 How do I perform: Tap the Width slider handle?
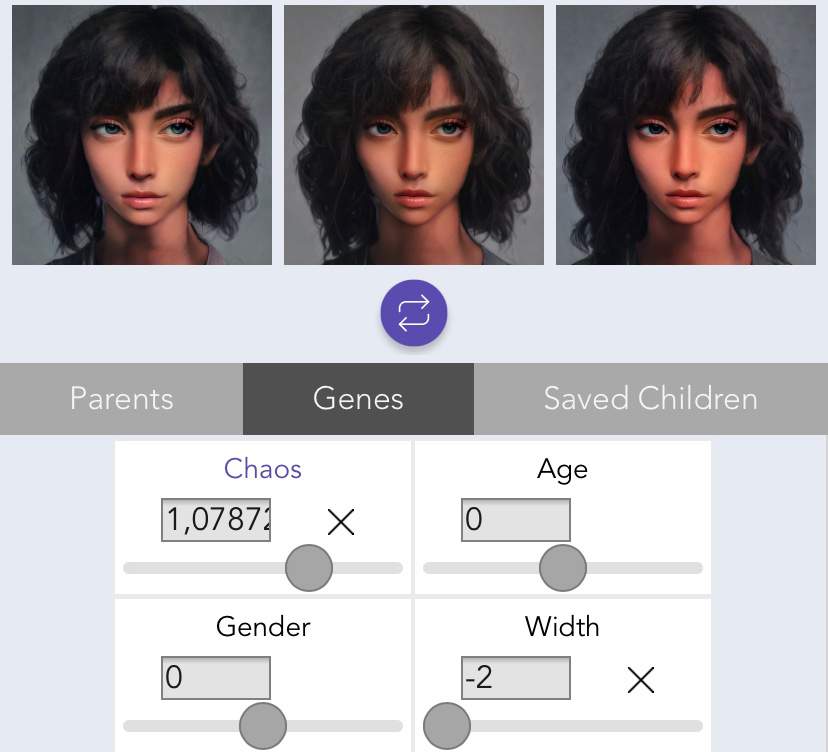coord(447,725)
